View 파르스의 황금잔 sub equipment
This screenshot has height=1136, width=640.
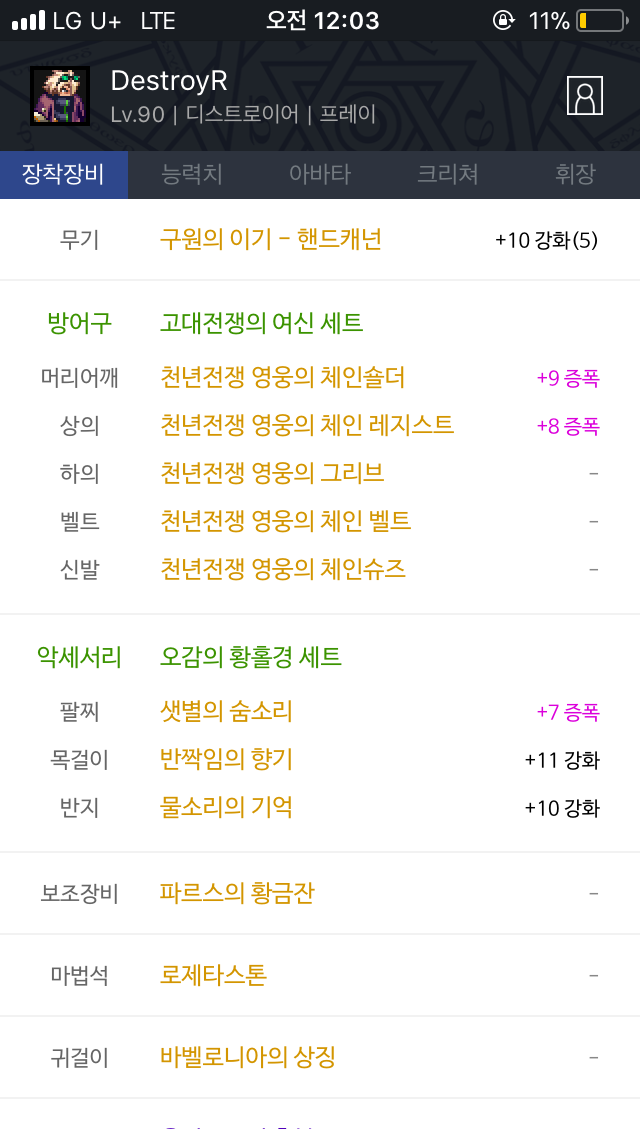(237, 893)
